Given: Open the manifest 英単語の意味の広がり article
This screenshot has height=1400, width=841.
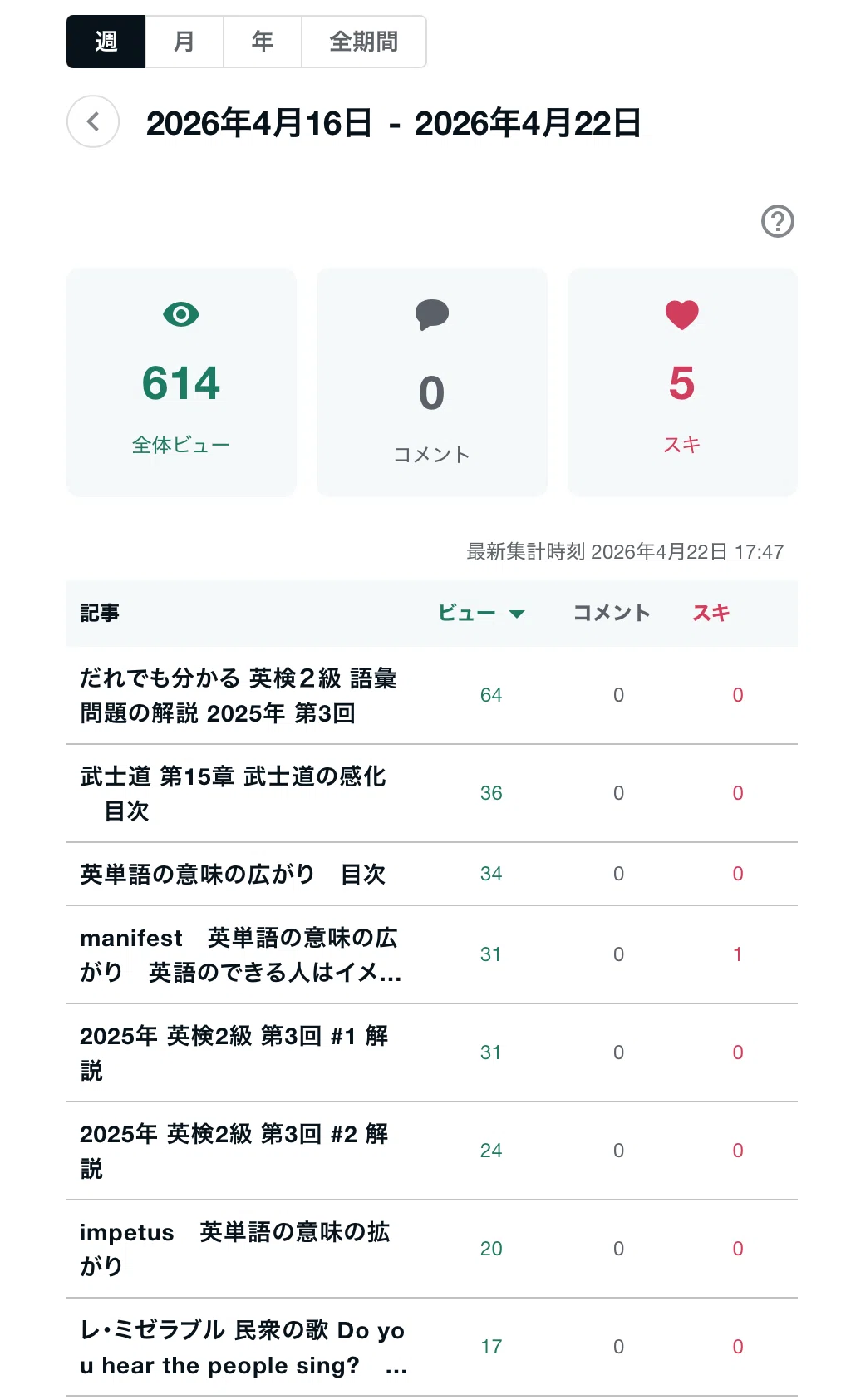Looking at the screenshot, I should pyautogui.click(x=241, y=955).
